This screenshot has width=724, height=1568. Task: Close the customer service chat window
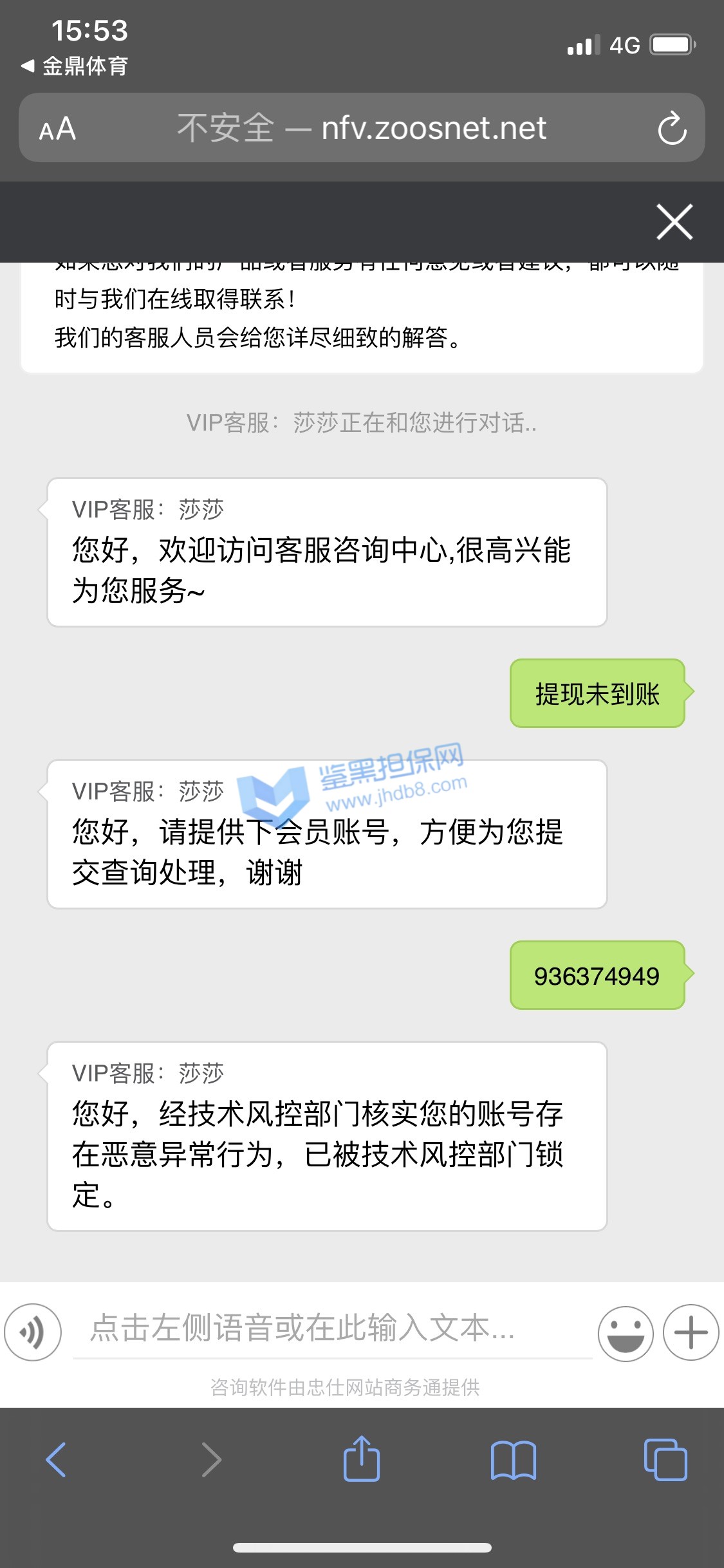tap(674, 222)
